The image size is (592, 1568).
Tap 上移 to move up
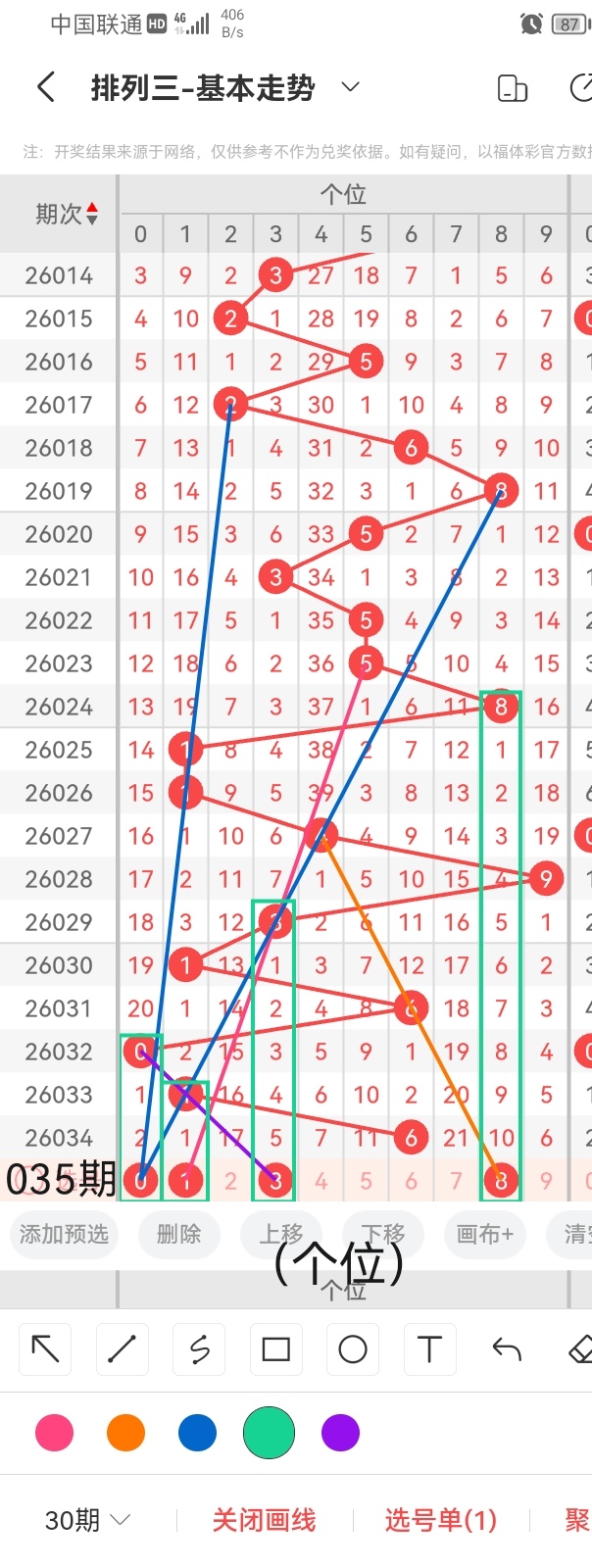[281, 1234]
